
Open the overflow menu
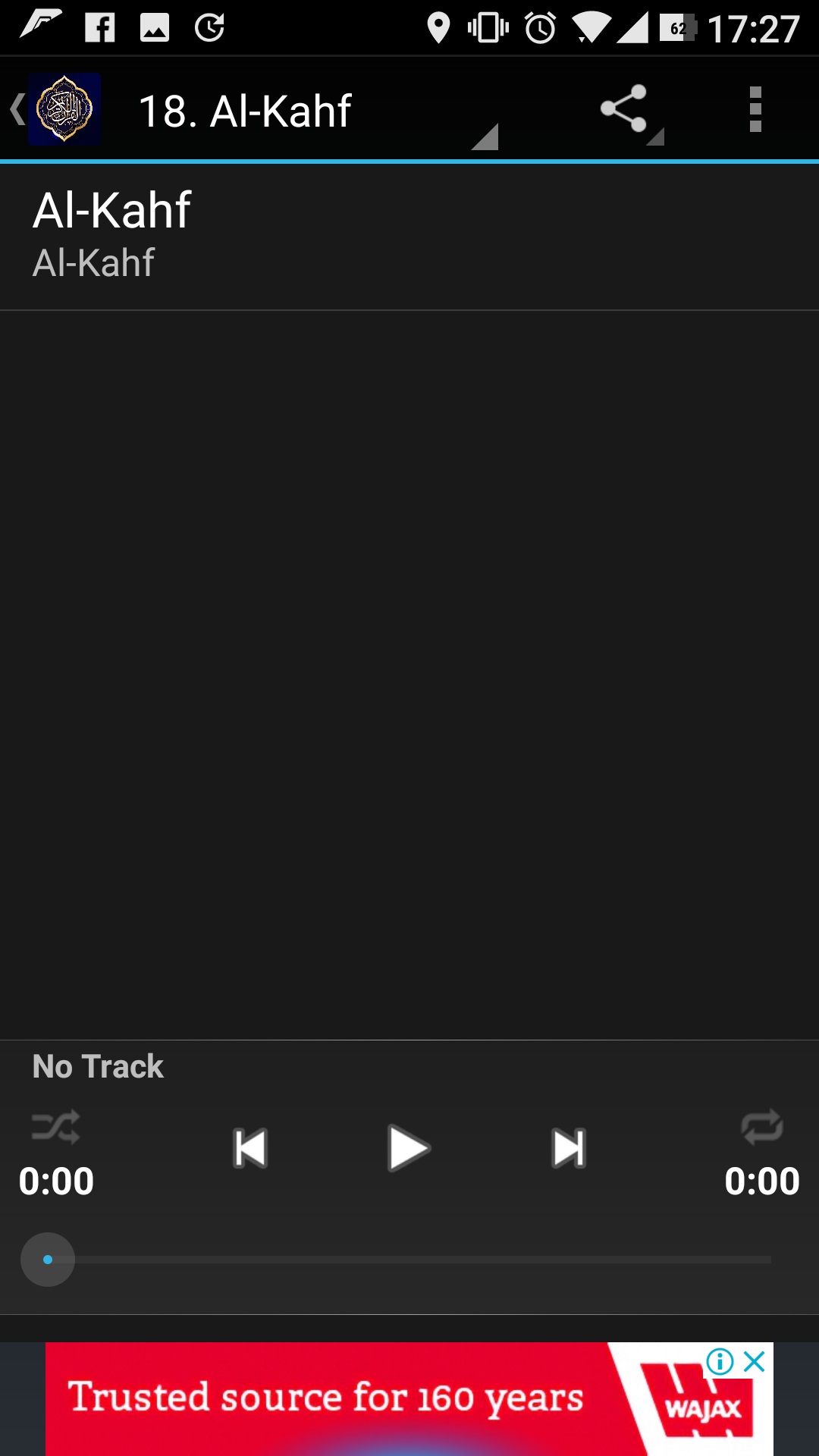coord(755,110)
